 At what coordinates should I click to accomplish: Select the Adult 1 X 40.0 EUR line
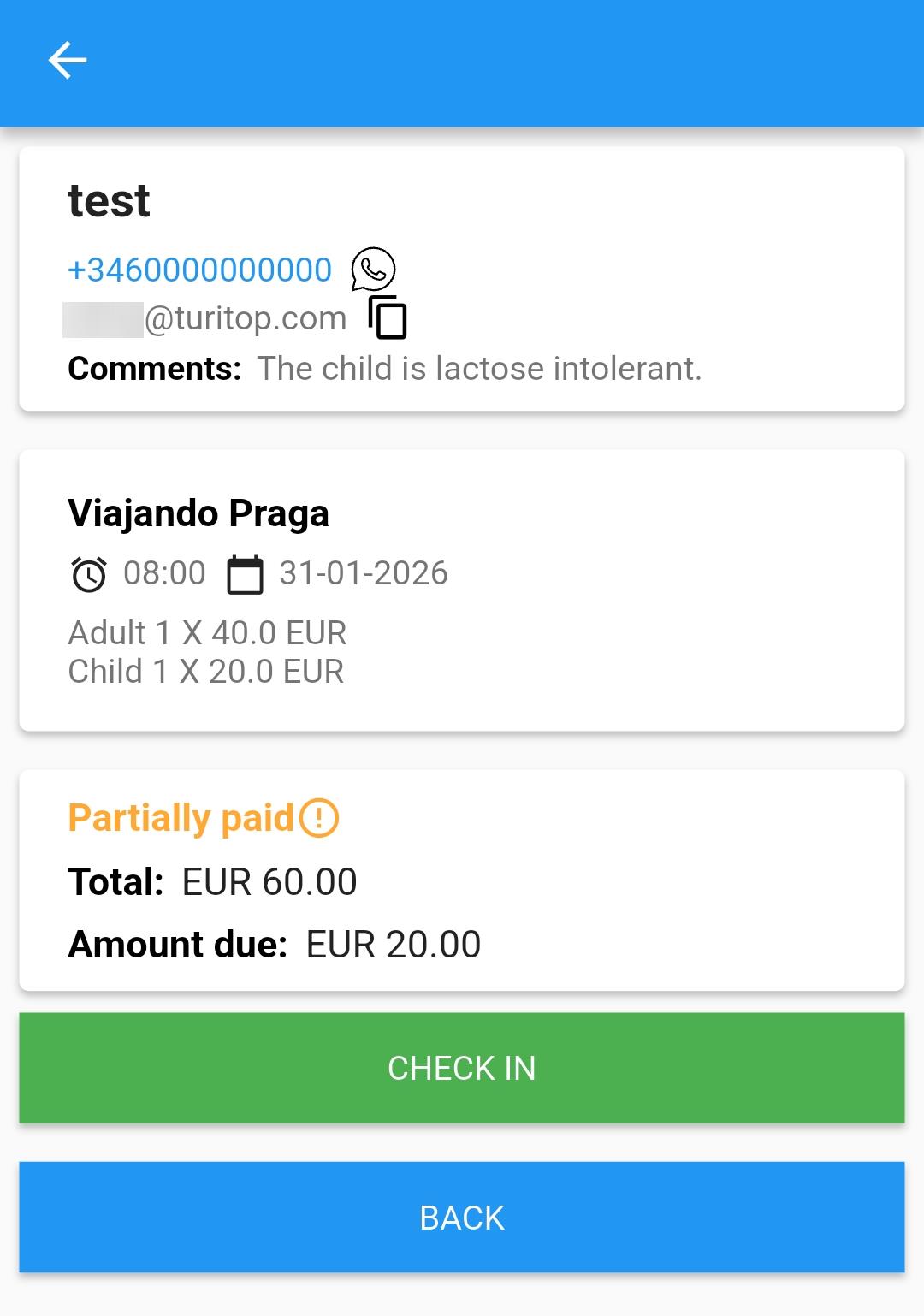(x=206, y=632)
